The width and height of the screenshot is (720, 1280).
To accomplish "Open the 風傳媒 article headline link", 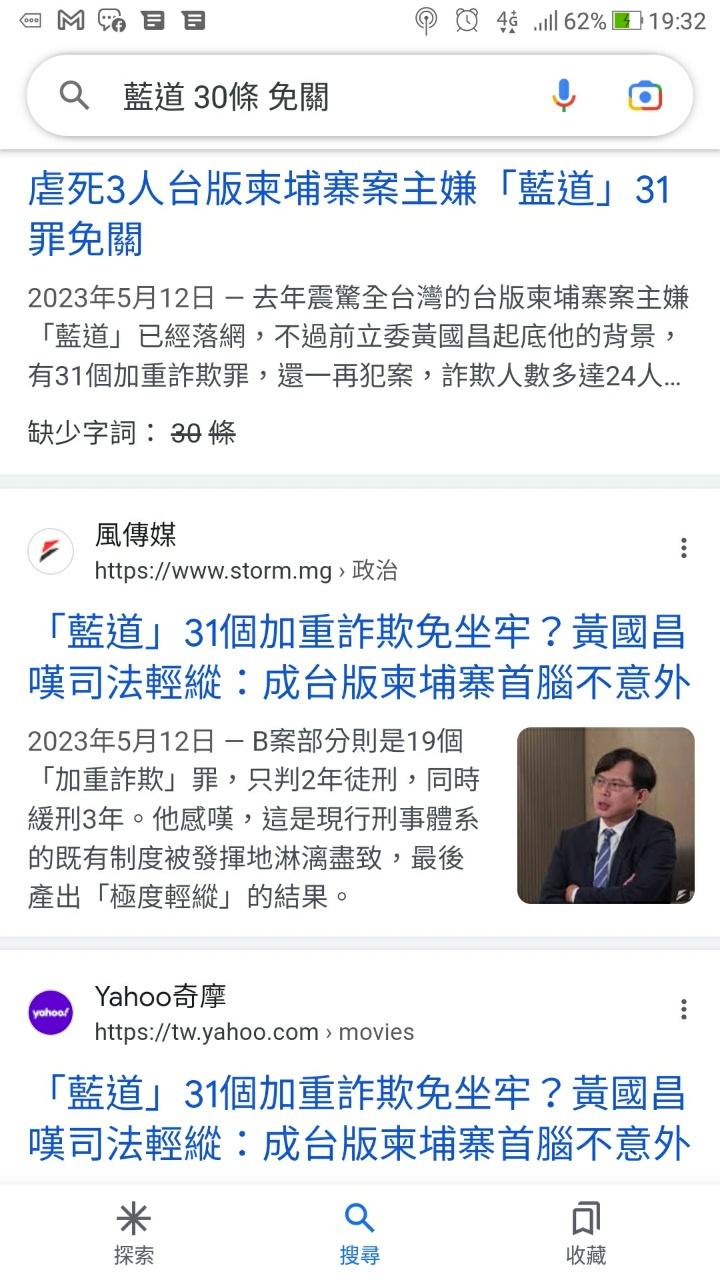I will pyautogui.click(x=359, y=658).
